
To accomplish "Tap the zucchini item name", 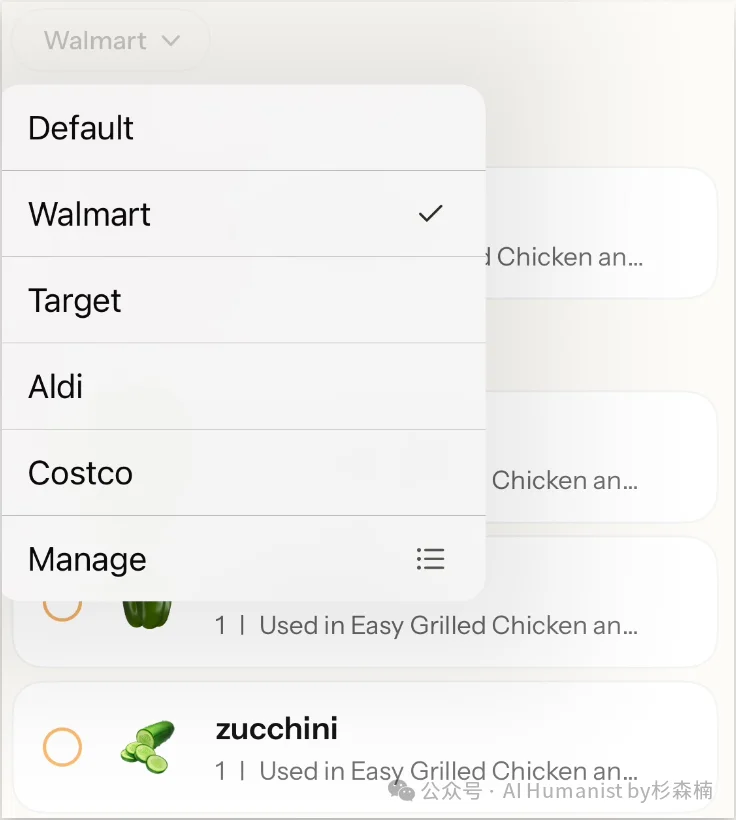I will 276,729.
